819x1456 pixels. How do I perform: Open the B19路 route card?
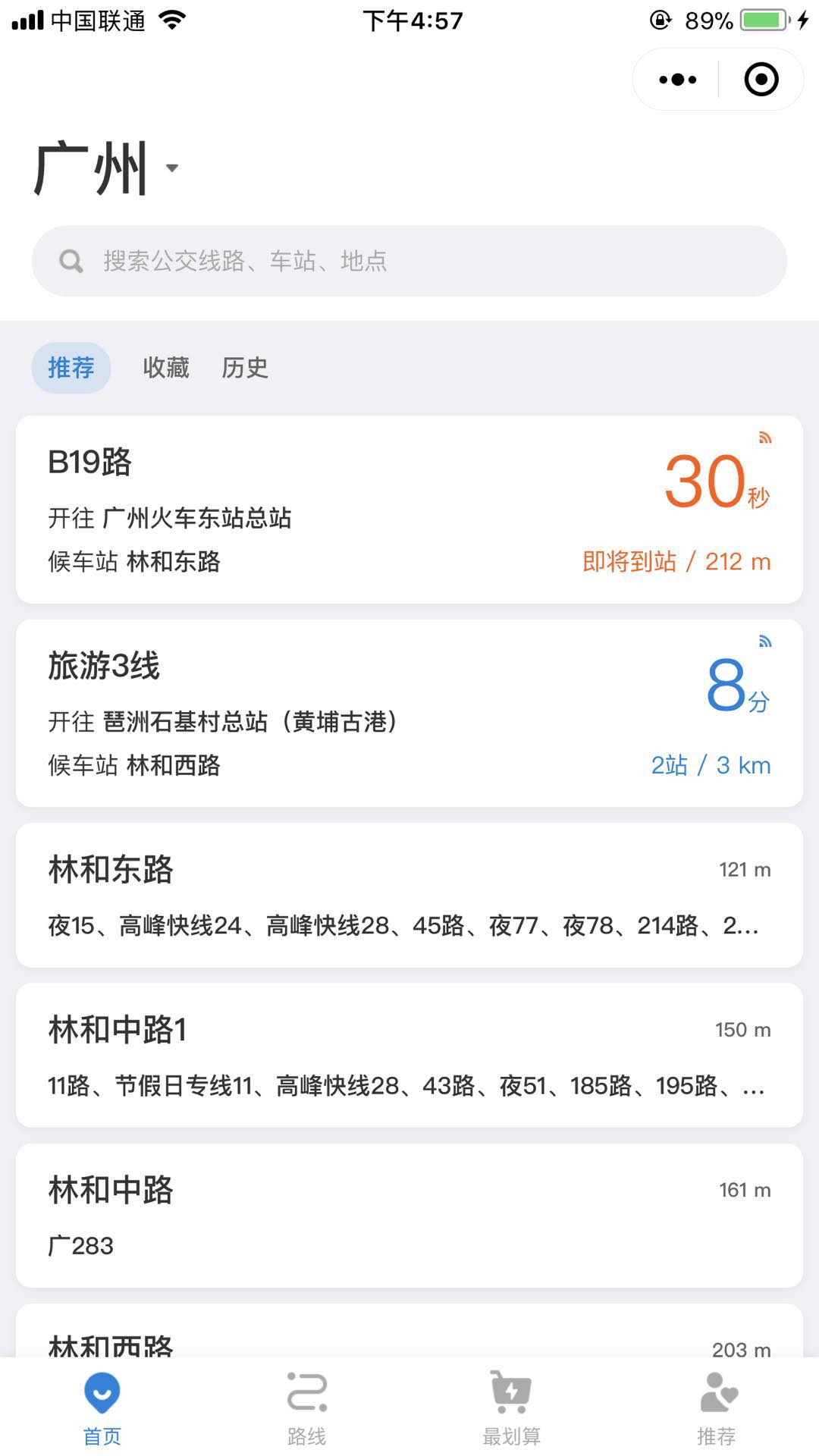tap(409, 510)
